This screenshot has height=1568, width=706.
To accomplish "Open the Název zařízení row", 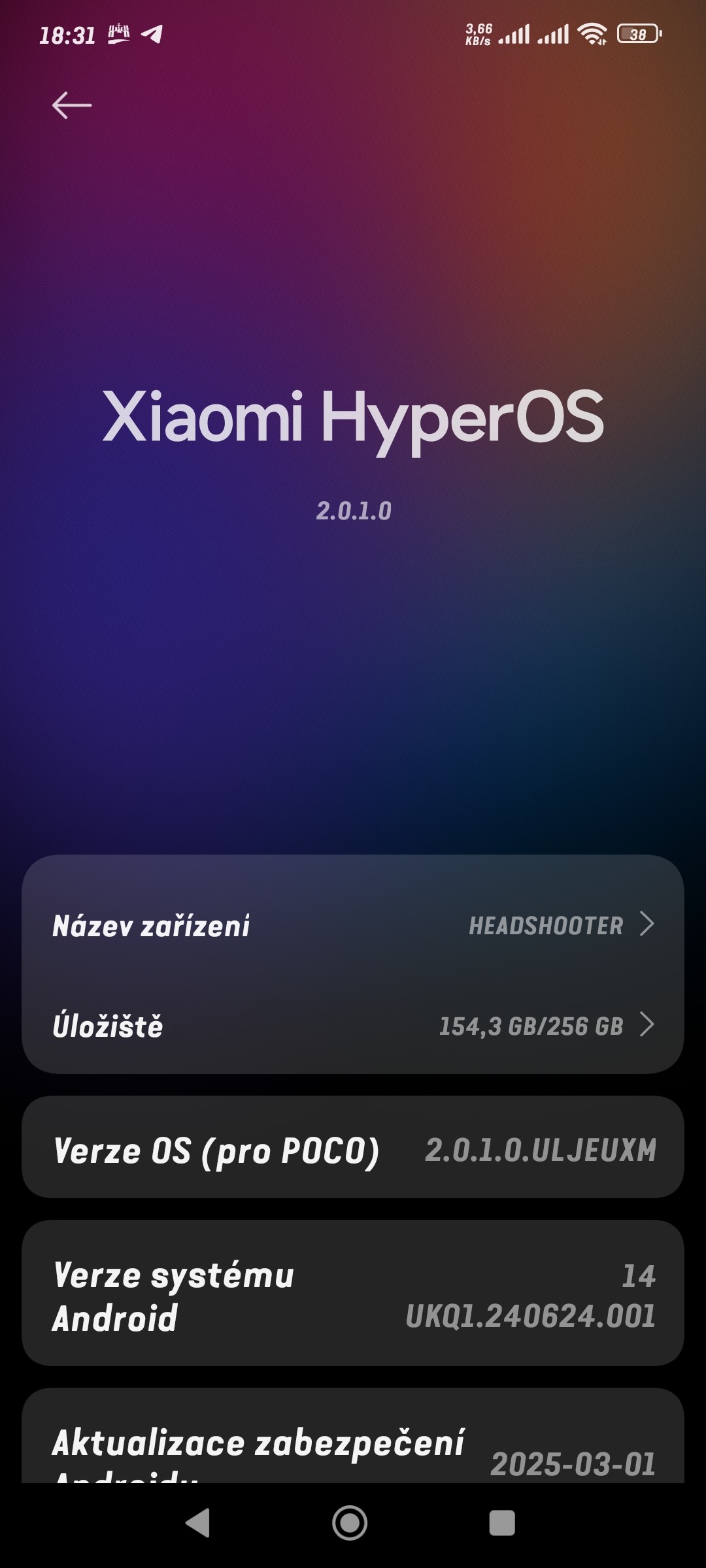I will pyautogui.click(x=353, y=926).
